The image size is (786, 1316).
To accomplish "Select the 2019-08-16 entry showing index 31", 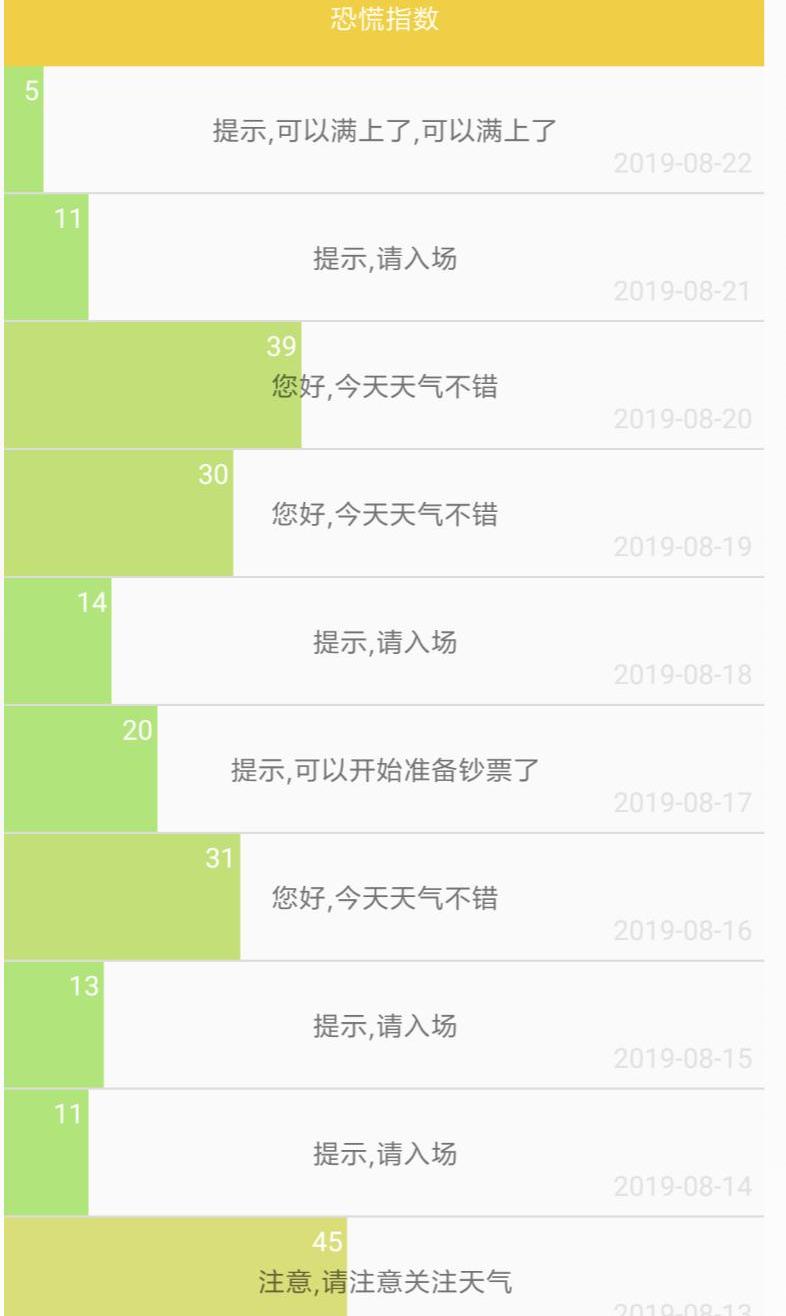I will pyautogui.click(x=384, y=898).
